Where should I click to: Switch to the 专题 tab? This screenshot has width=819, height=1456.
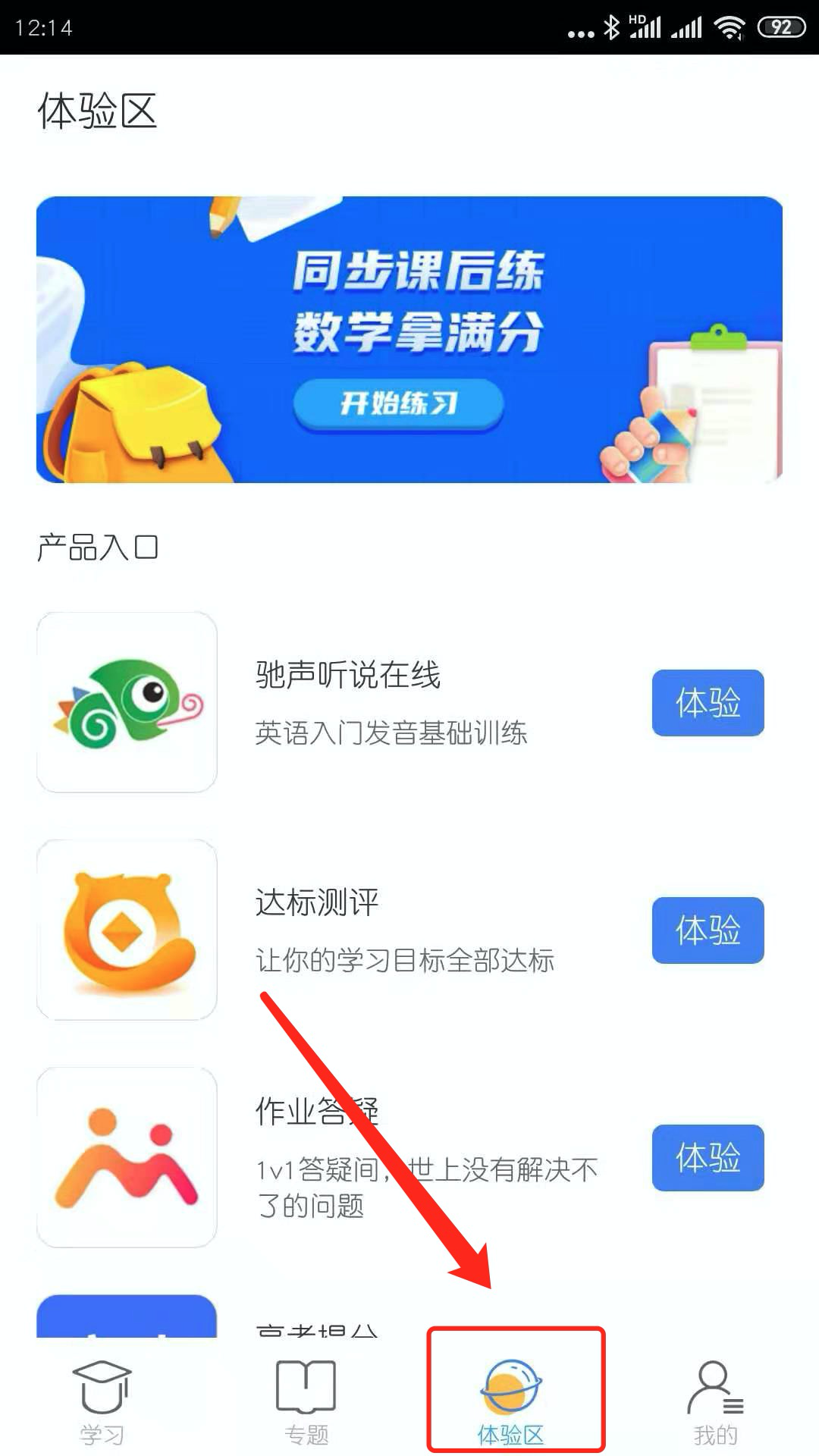[x=306, y=1401]
